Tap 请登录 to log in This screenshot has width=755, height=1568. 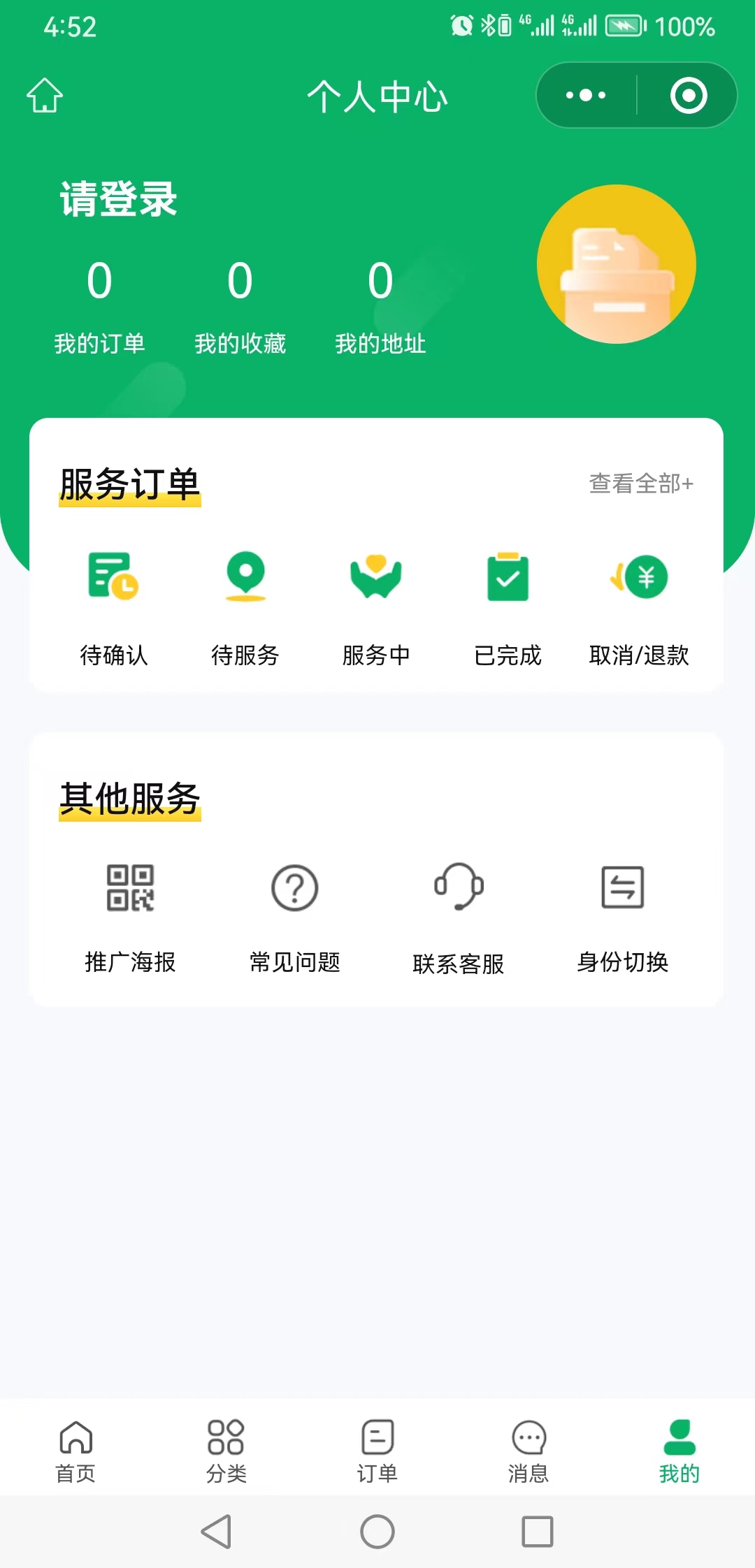pyautogui.click(x=118, y=199)
